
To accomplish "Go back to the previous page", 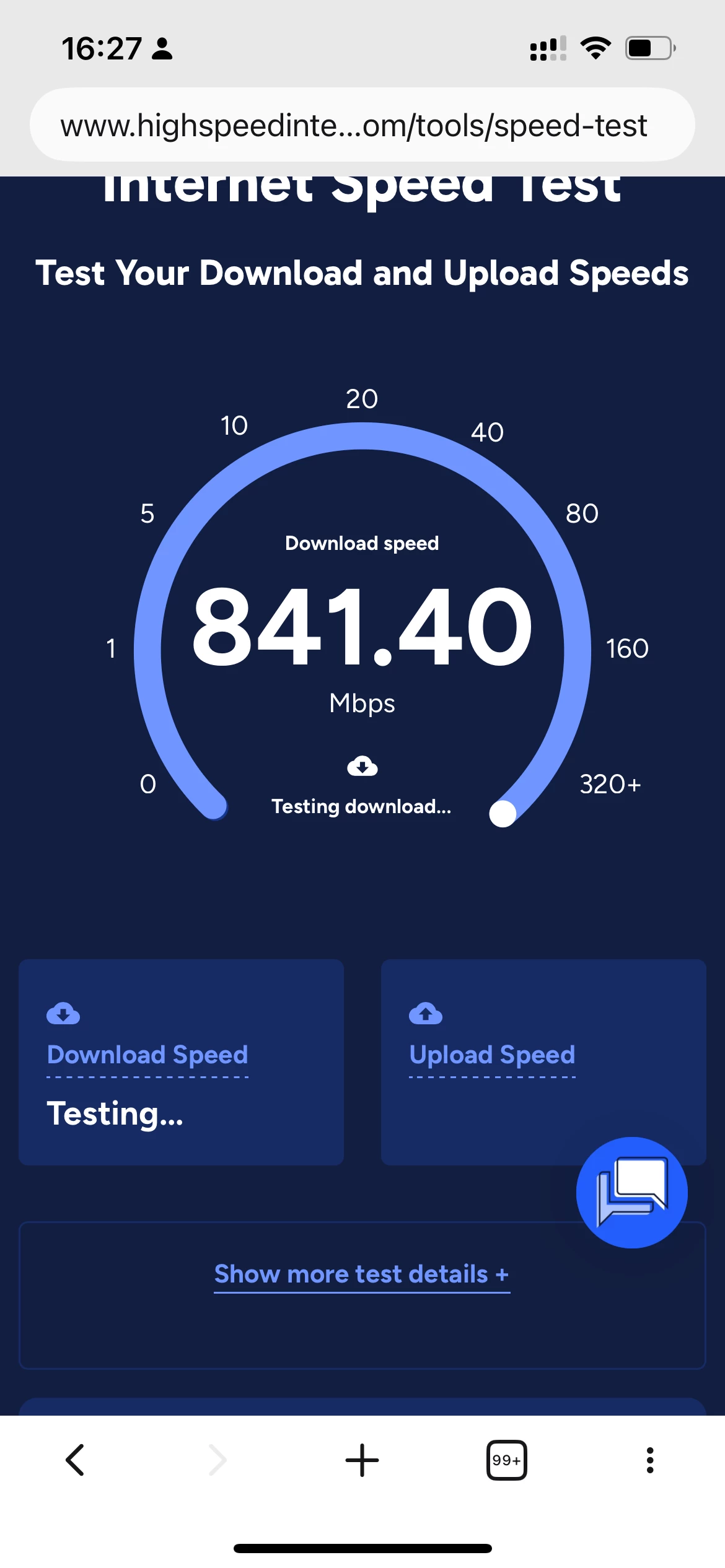I will pos(75,1460).
